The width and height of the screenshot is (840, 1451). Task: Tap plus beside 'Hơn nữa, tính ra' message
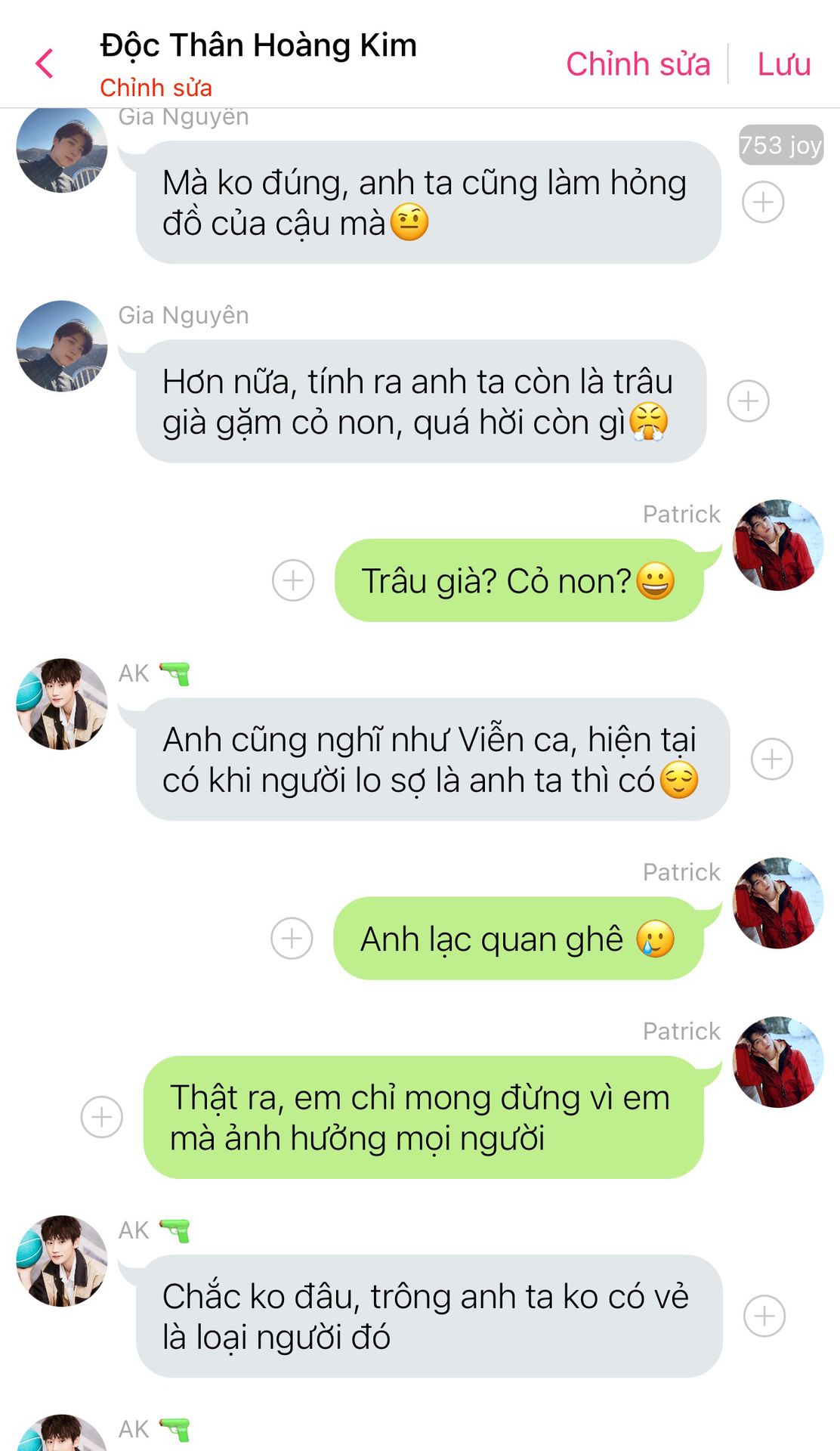click(748, 401)
